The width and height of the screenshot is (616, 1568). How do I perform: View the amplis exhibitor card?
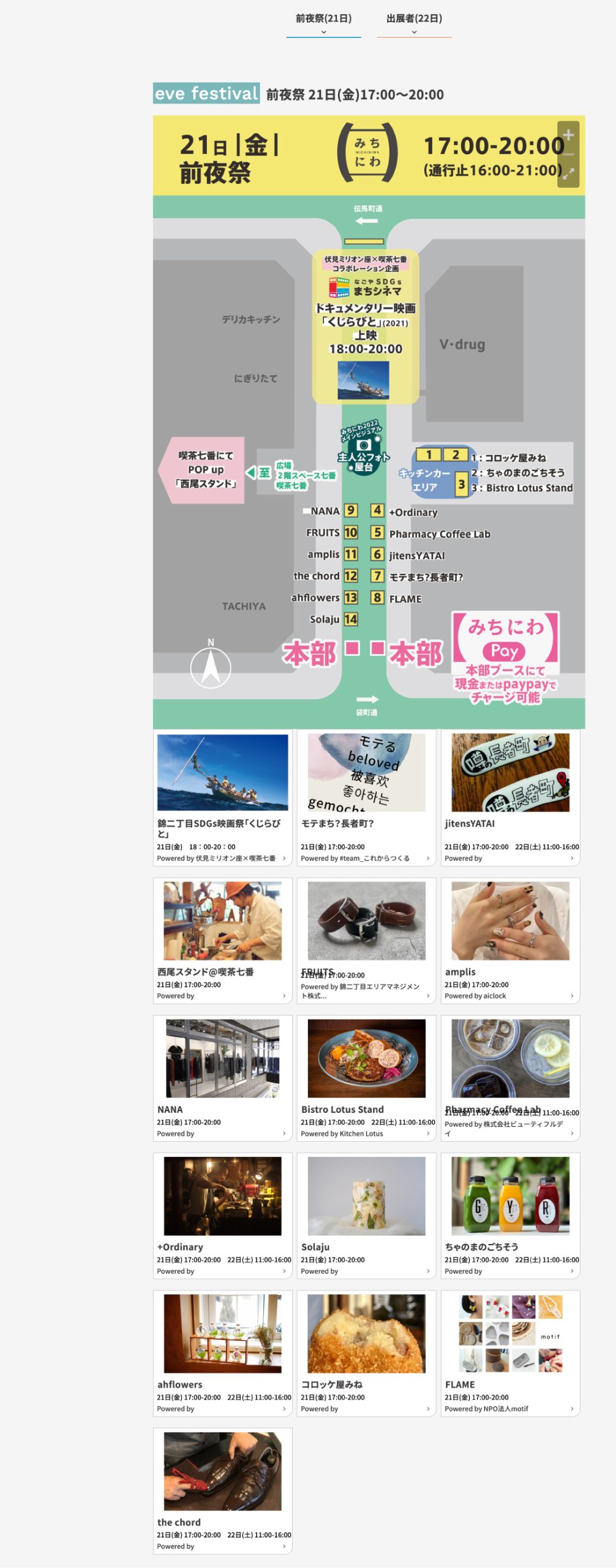point(510,940)
